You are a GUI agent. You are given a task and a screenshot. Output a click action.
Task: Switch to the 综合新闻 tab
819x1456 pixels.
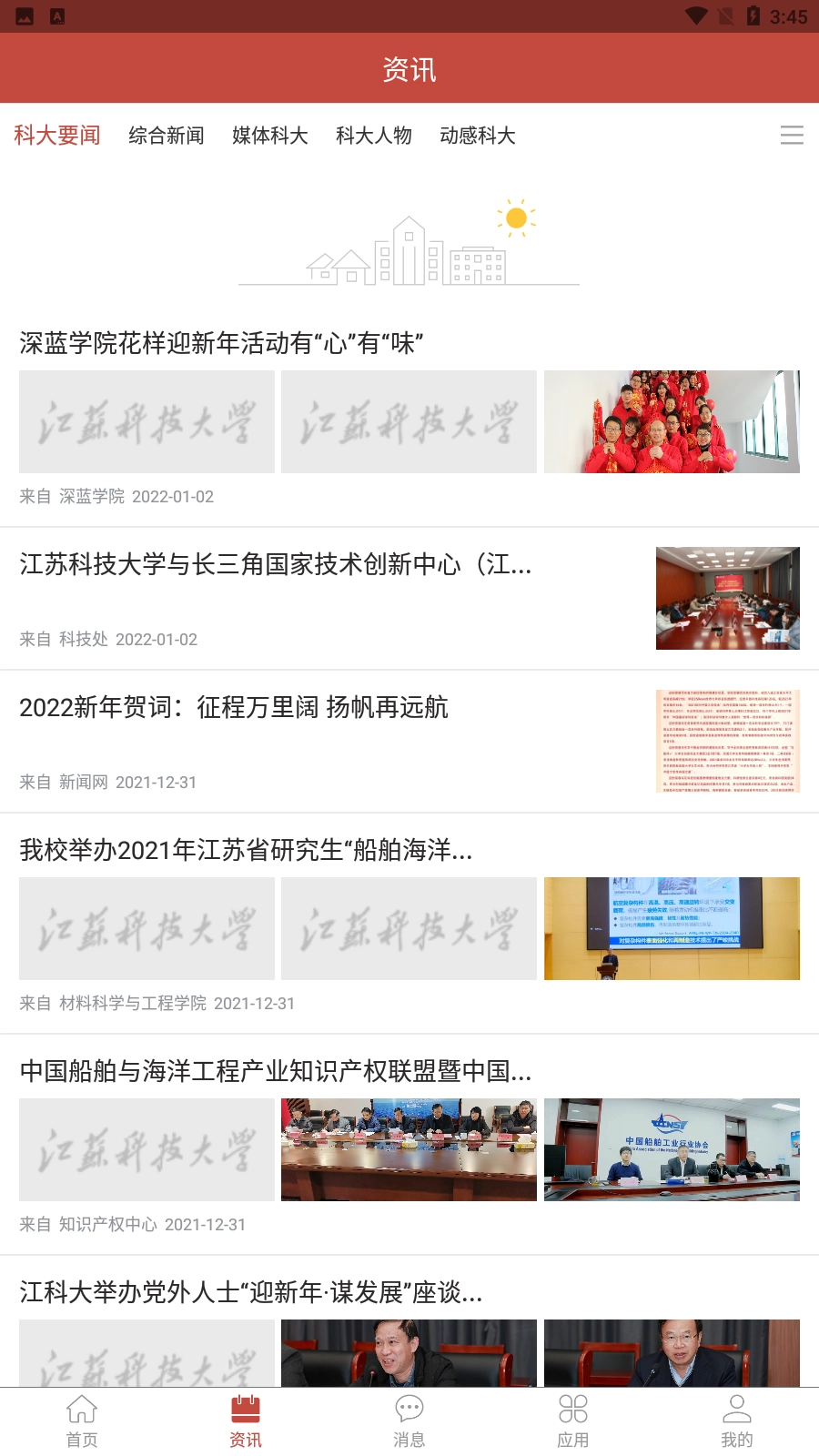tap(166, 136)
